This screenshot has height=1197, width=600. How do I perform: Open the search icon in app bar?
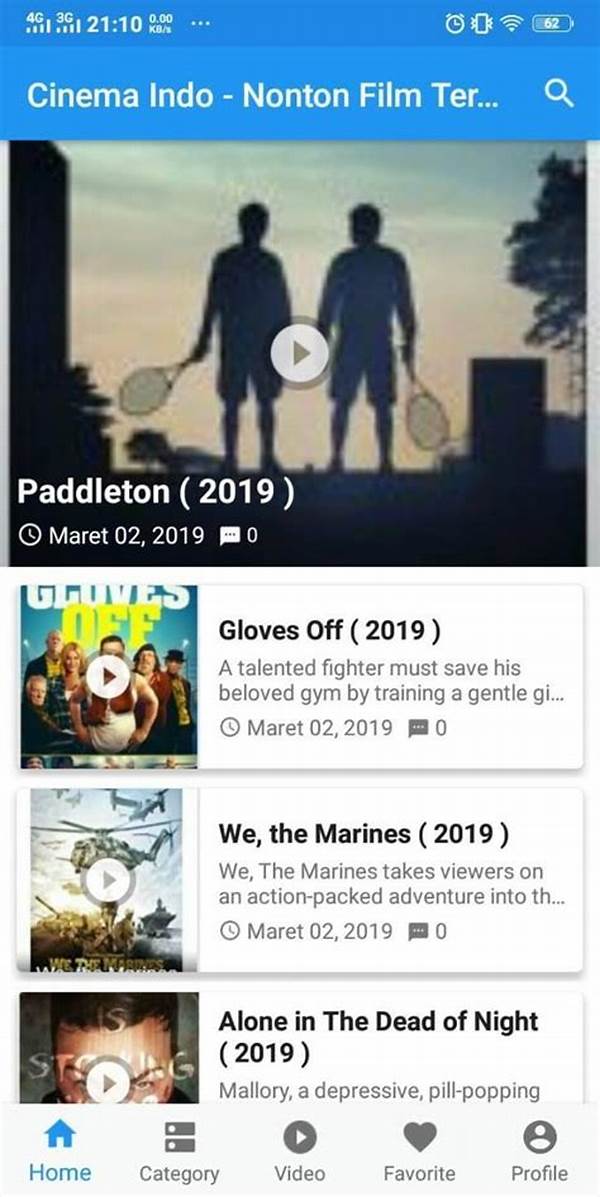tap(559, 94)
